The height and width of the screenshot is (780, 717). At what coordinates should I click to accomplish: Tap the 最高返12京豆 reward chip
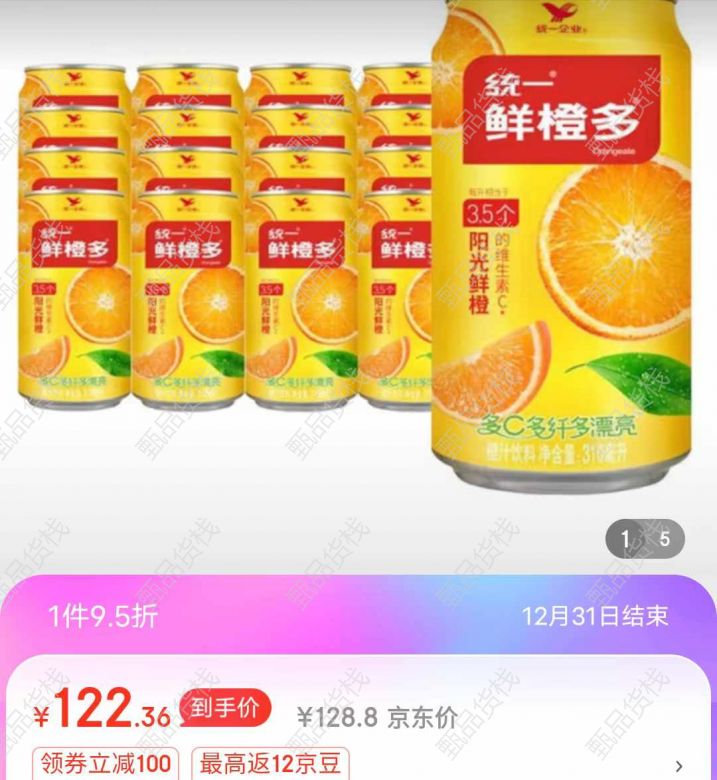[270, 765]
